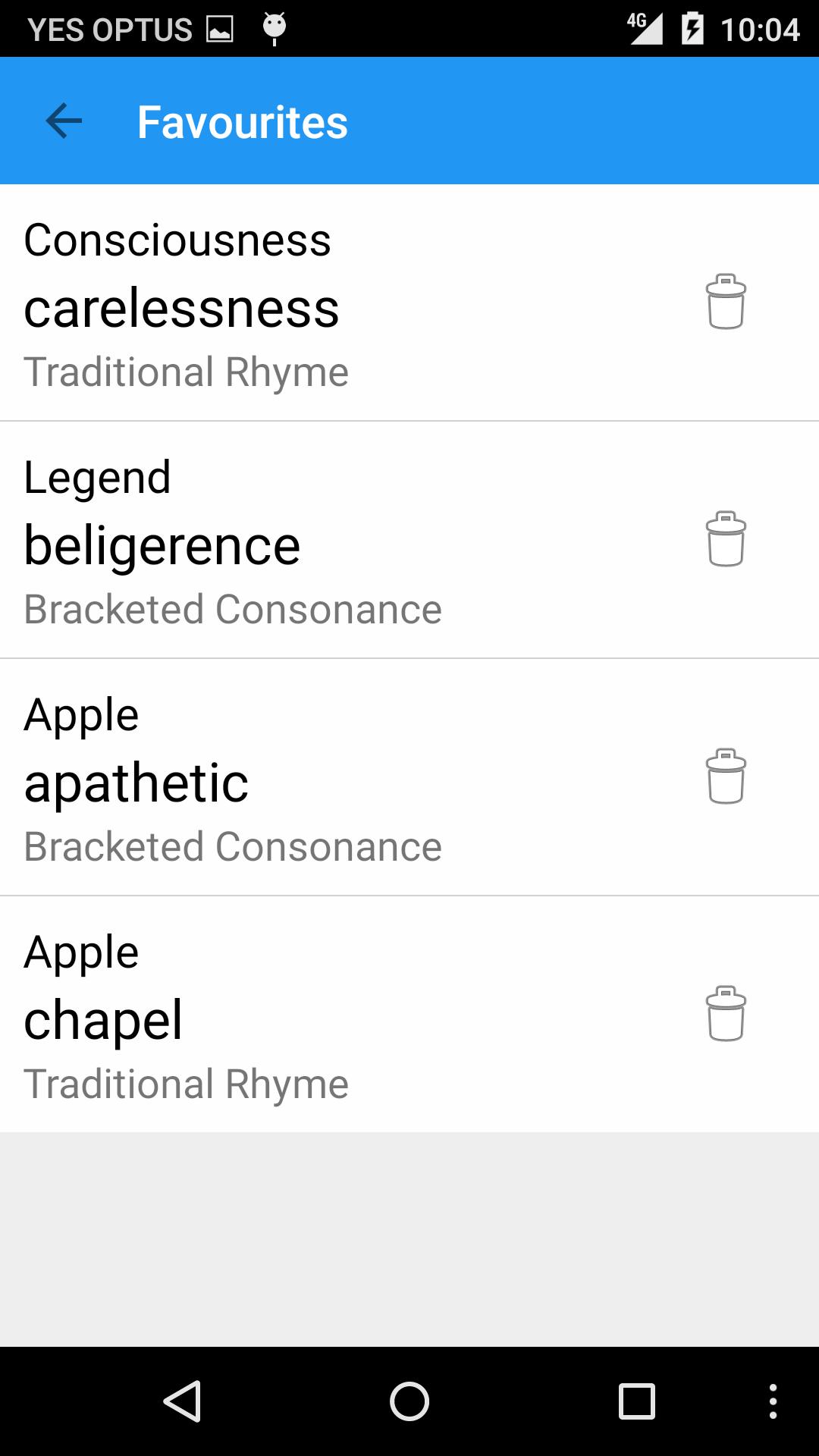This screenshot has height=1456, width=819.
Task: Open the Android notification shade image icon
Action: pos(220,28)
